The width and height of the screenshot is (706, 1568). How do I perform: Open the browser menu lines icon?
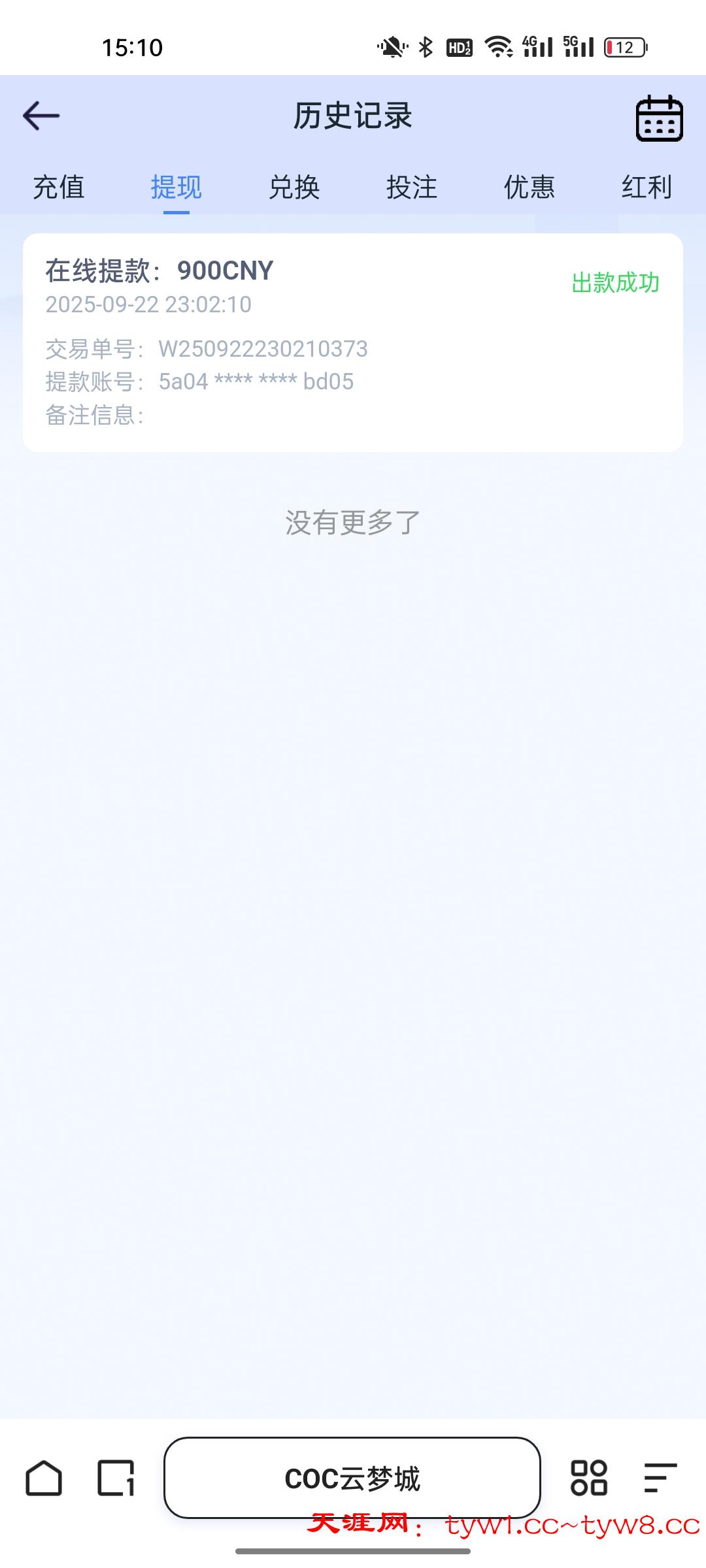pos(660,1478)
